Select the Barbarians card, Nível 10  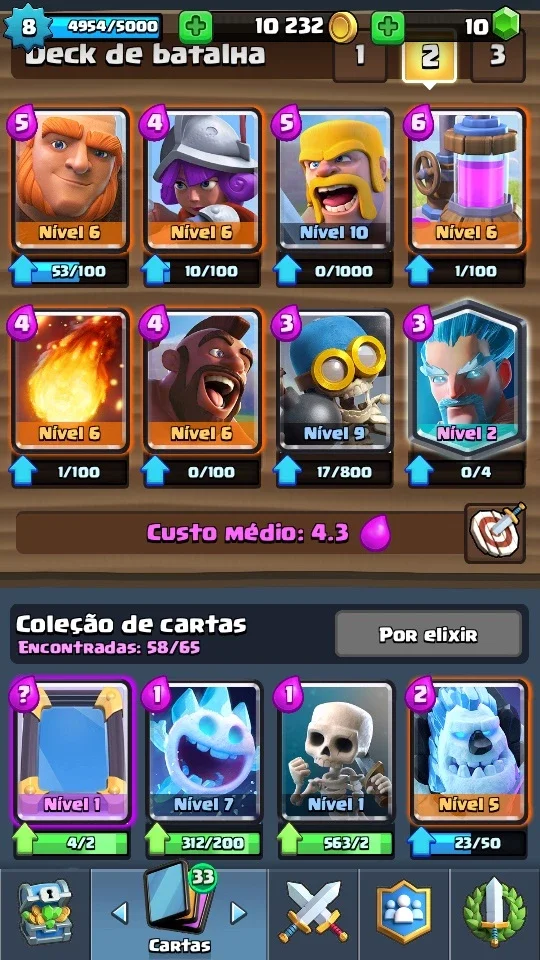click(335, 179)
